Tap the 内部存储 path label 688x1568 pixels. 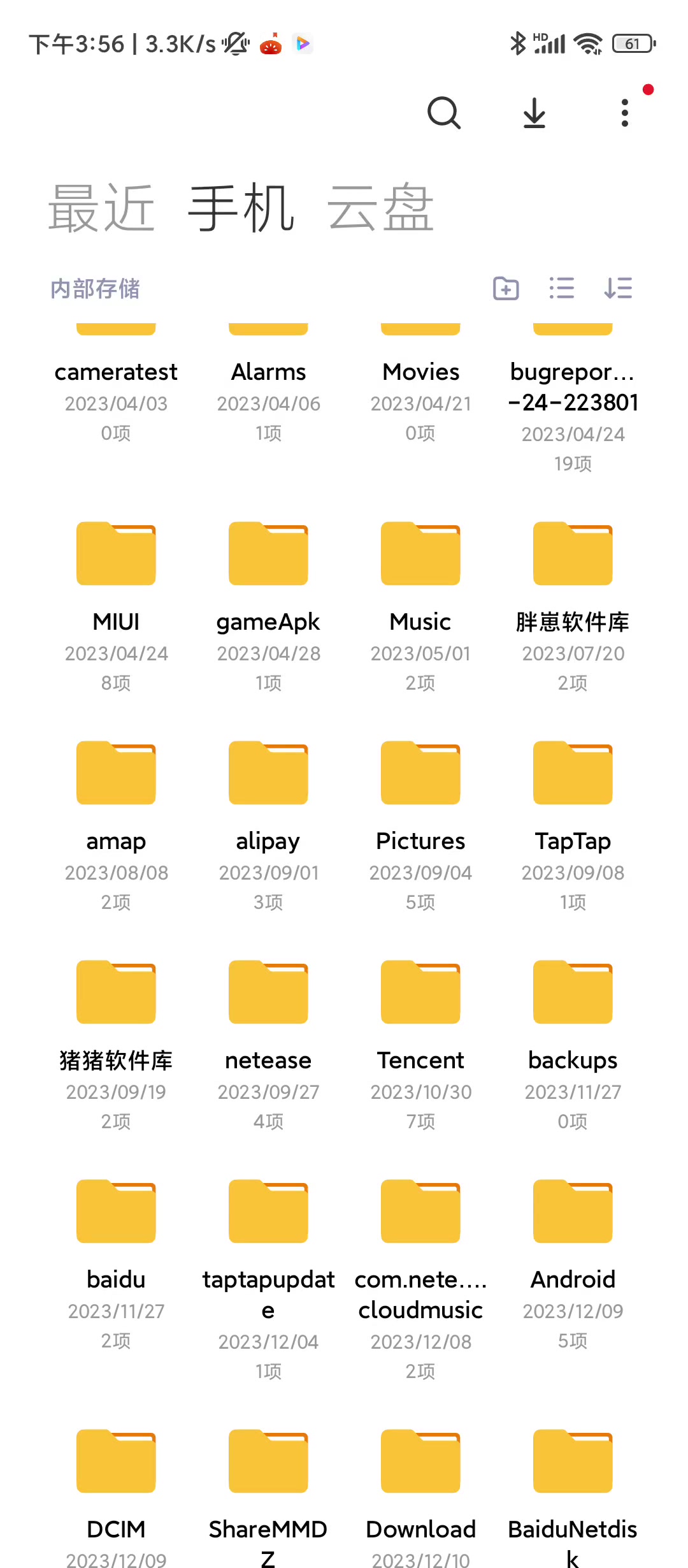click(x=95, y=289)
